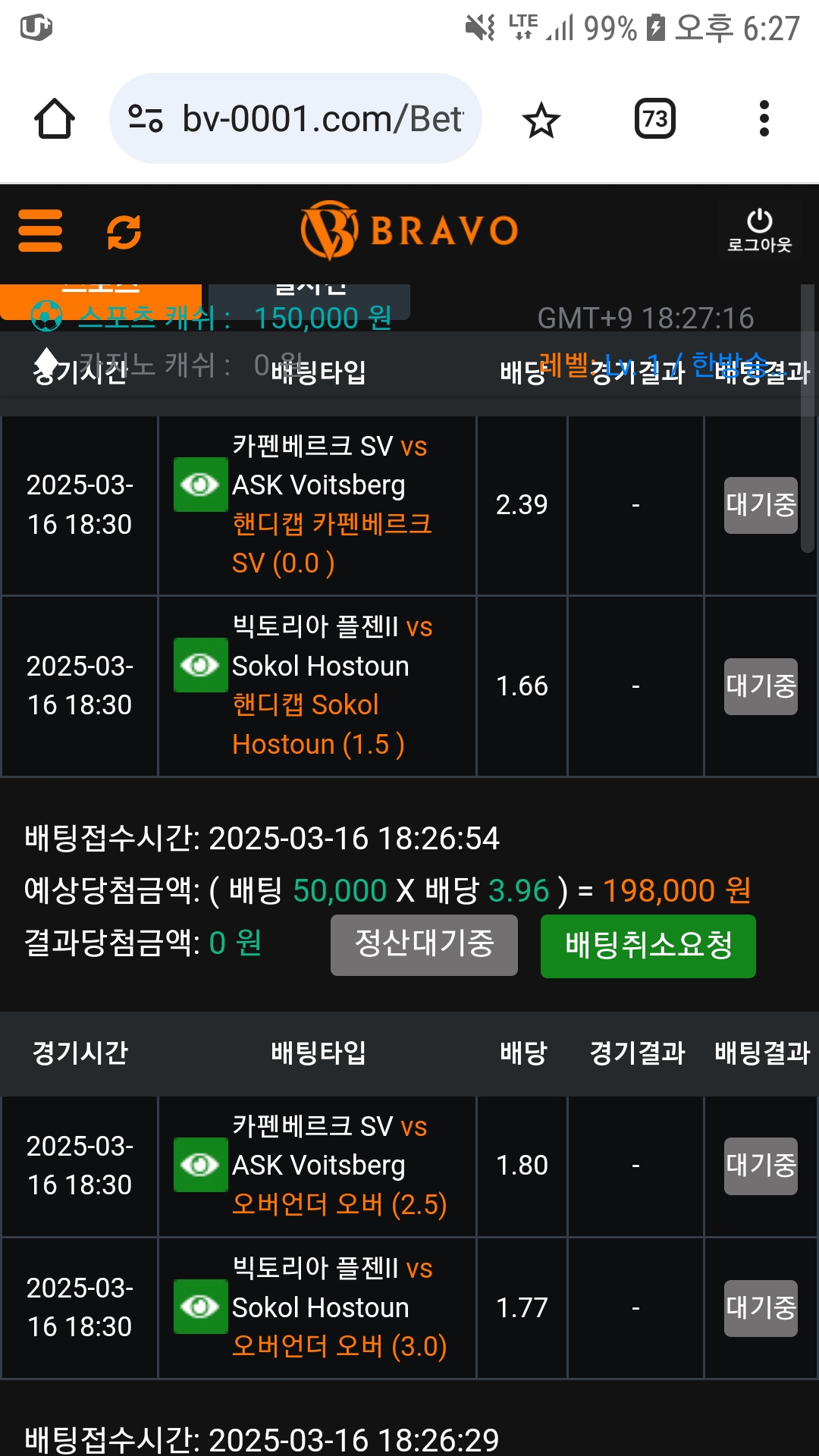The height and width of the screenshot is (1456, 819).
Task: Tap the 로그아웃 logout button
Action: (759, 231)
